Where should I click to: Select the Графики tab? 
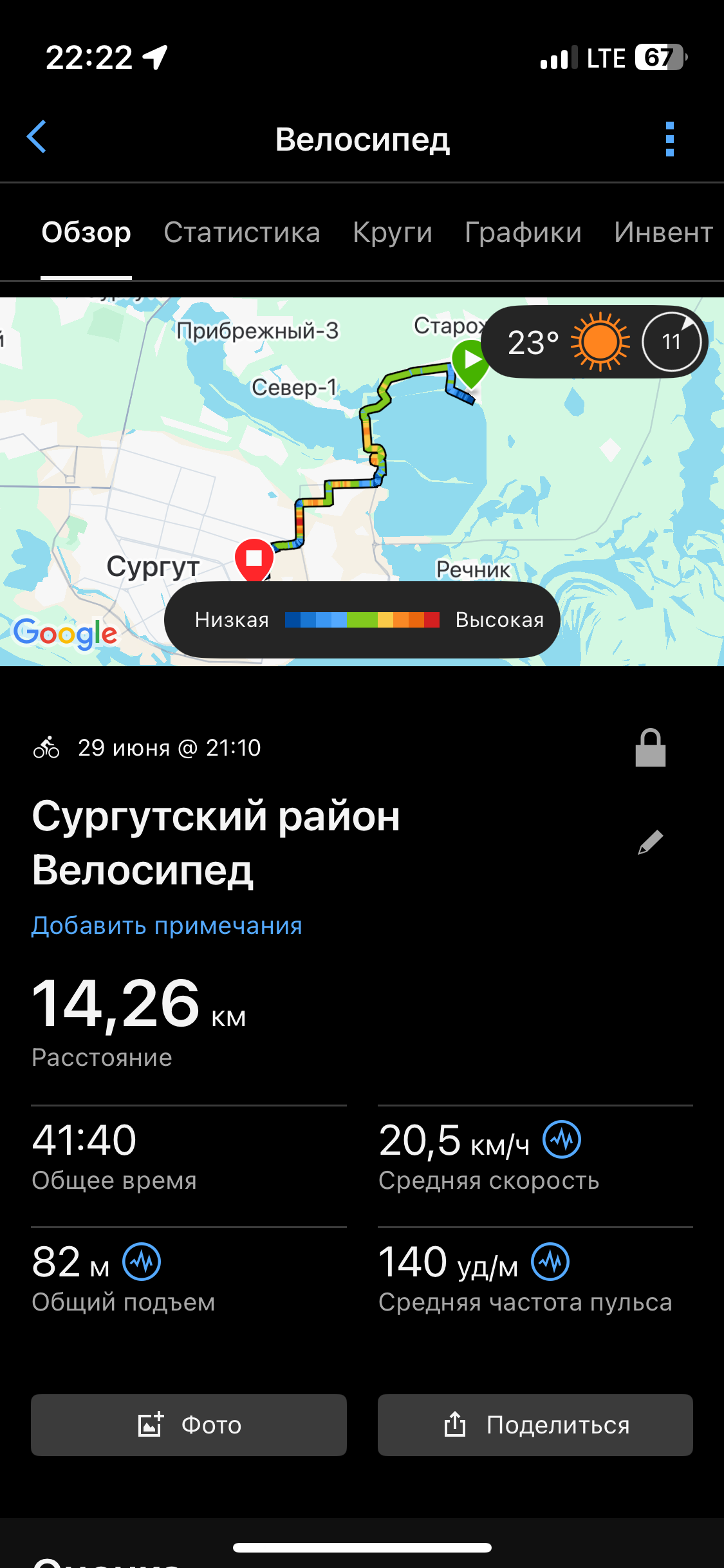tap(523, 232)
